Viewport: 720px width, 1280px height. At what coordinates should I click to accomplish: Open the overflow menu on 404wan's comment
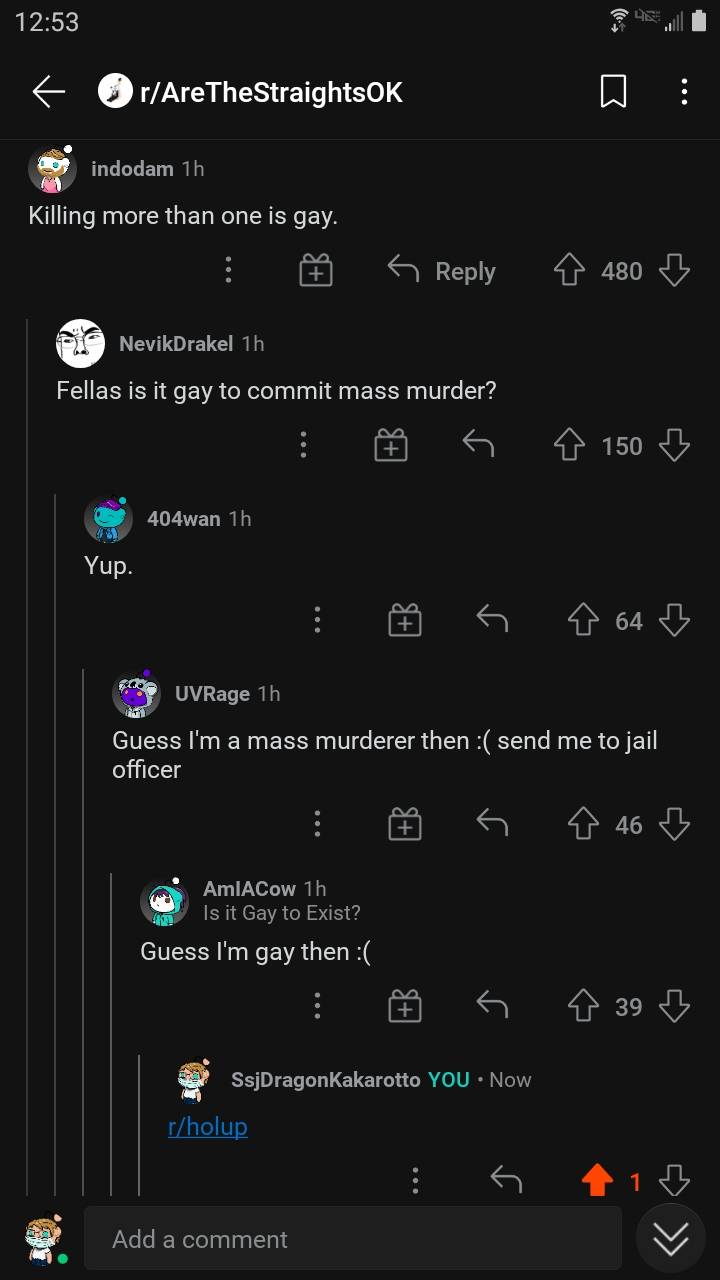click(317, 620)
